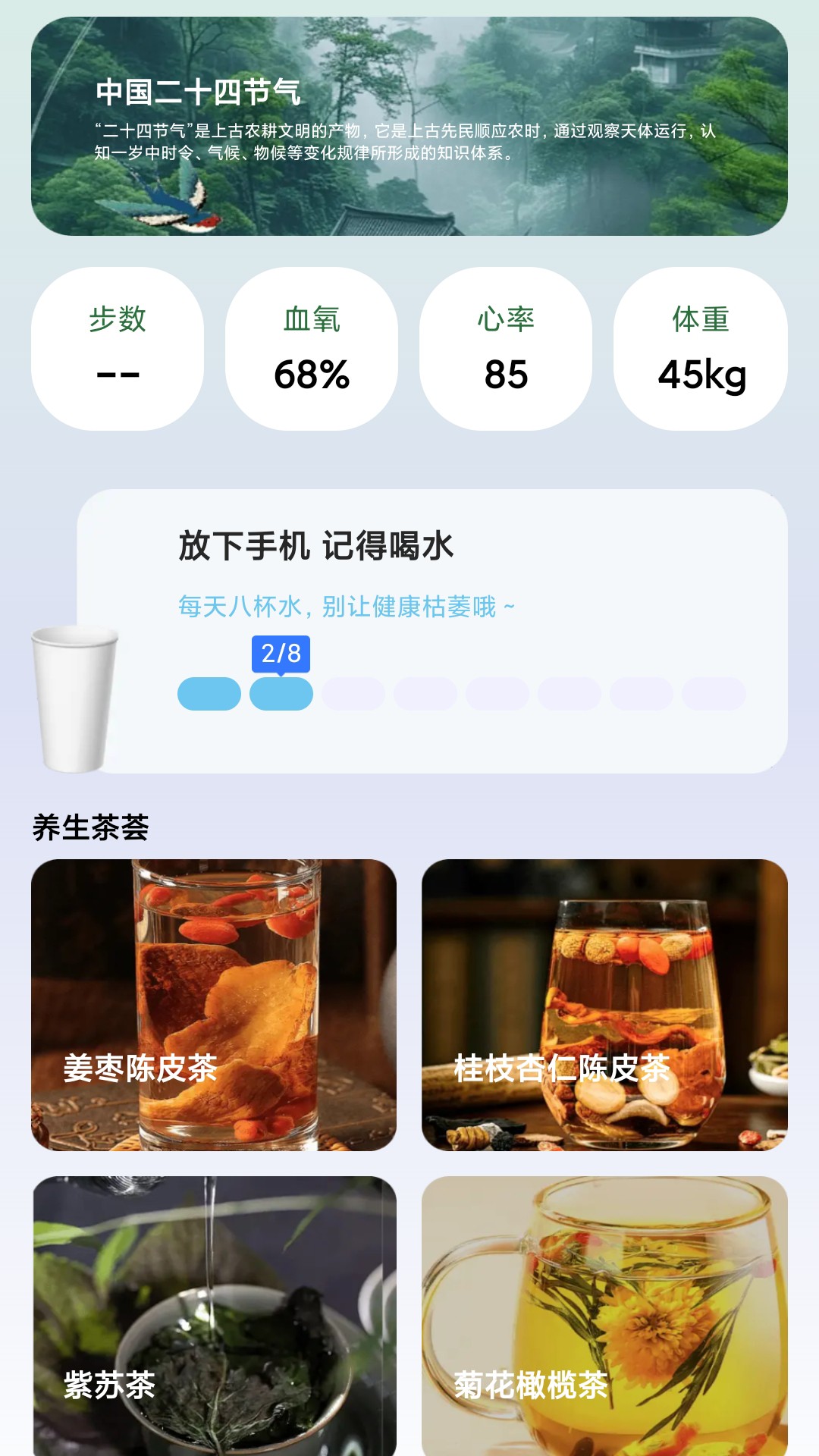Viewport: 819px width, 1456px height.
Task: Open the 中国二十四节气 banner
Action: pyautogui.click(x=409, y=127)
